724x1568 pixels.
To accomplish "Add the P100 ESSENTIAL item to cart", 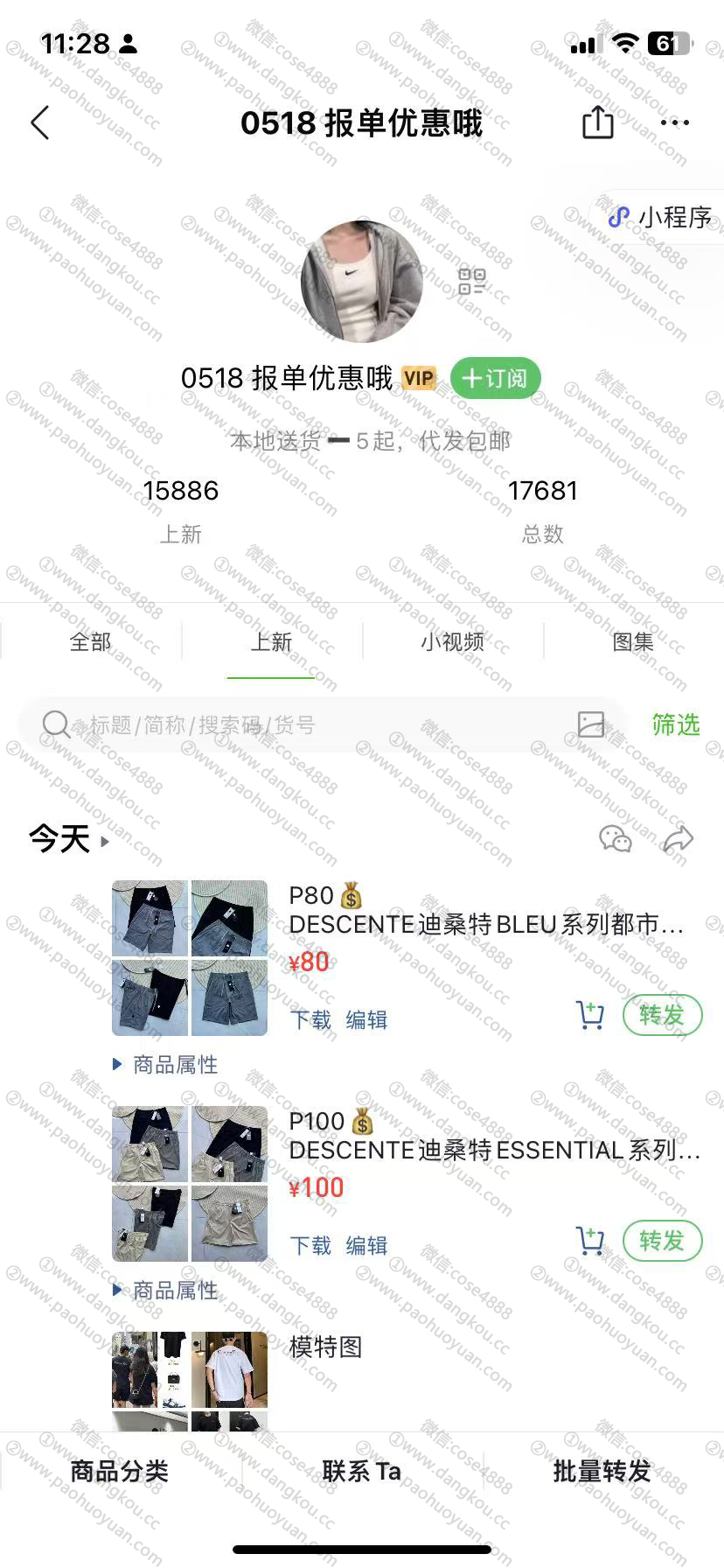I will [590, 1241].
